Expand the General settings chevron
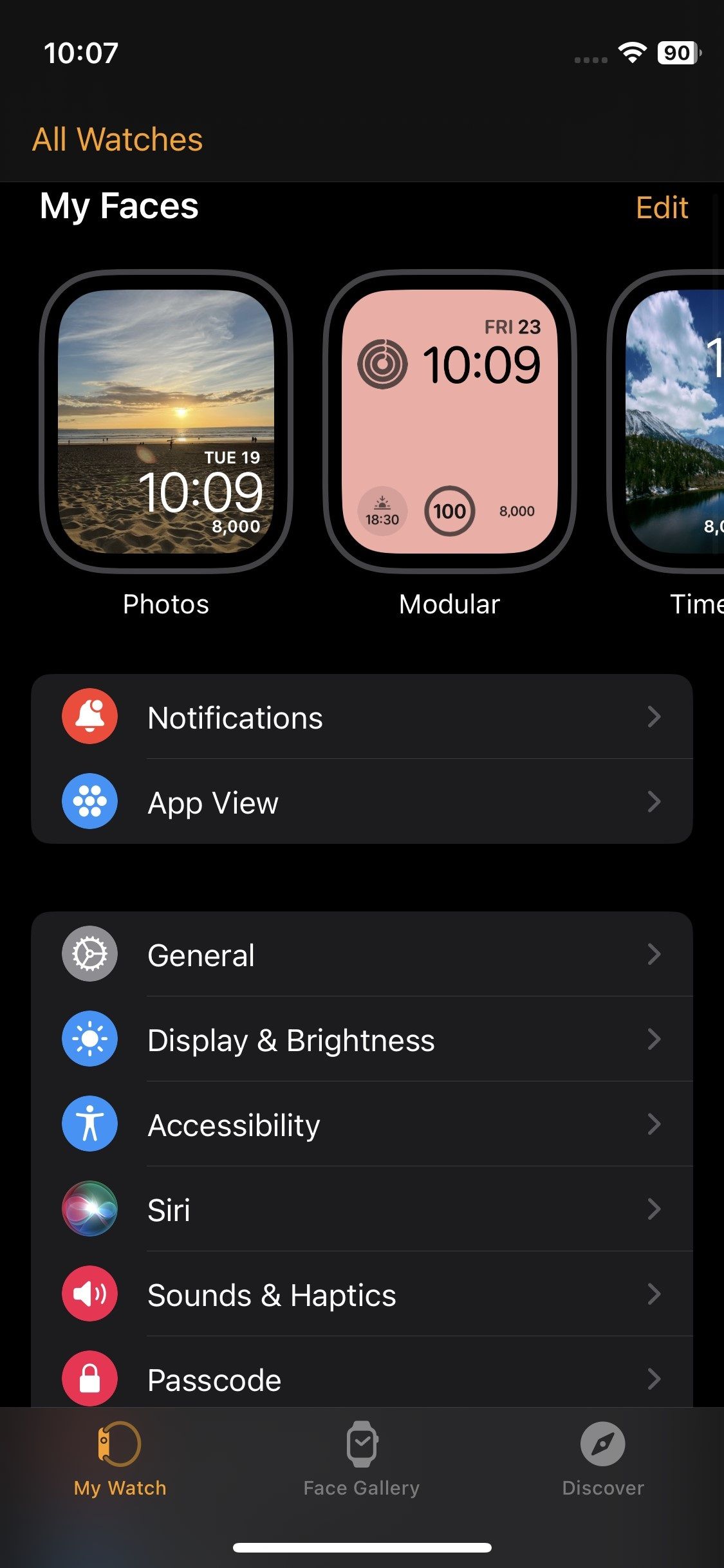This screenshot has width=724, height=1568. coord(654,954)
